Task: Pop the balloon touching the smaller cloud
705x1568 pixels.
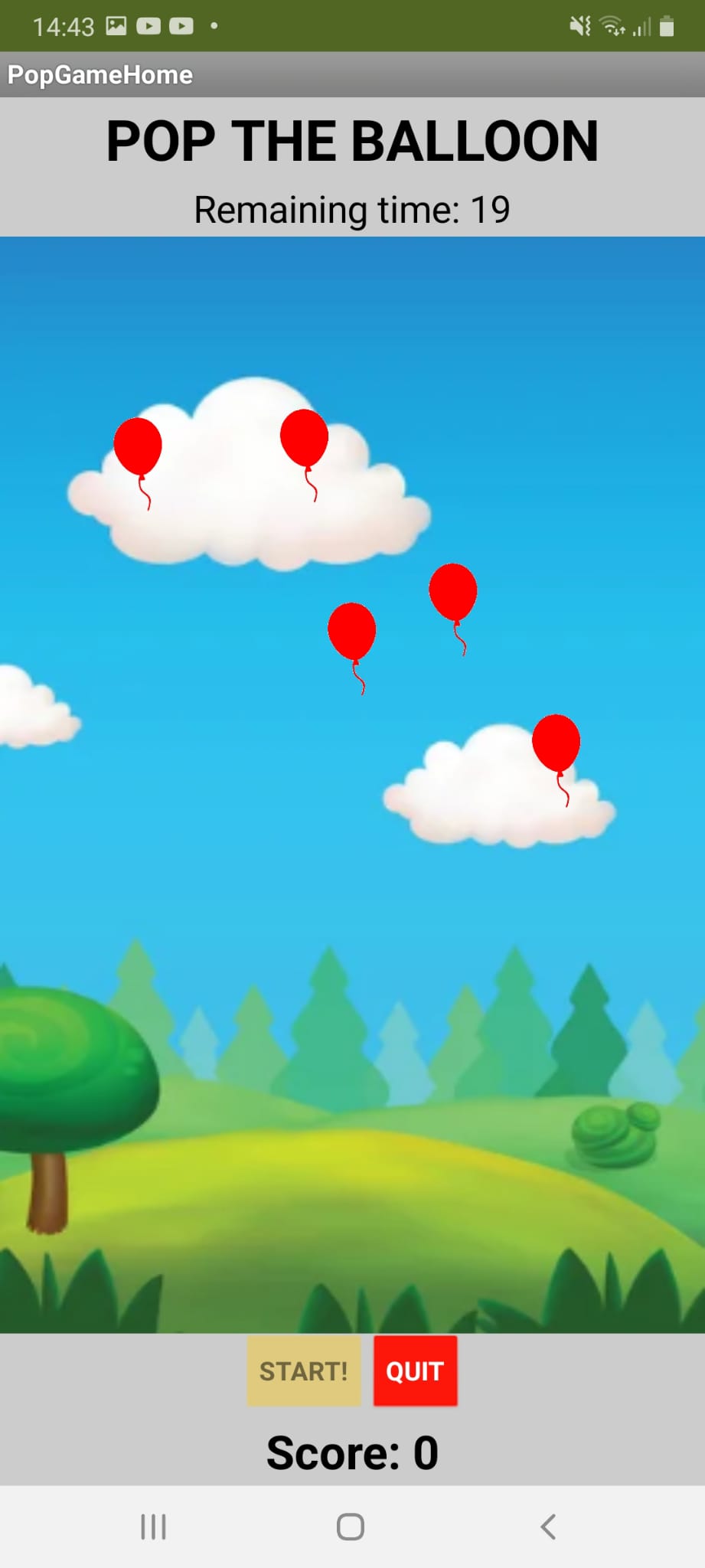Action: click(x=556, y=742)
